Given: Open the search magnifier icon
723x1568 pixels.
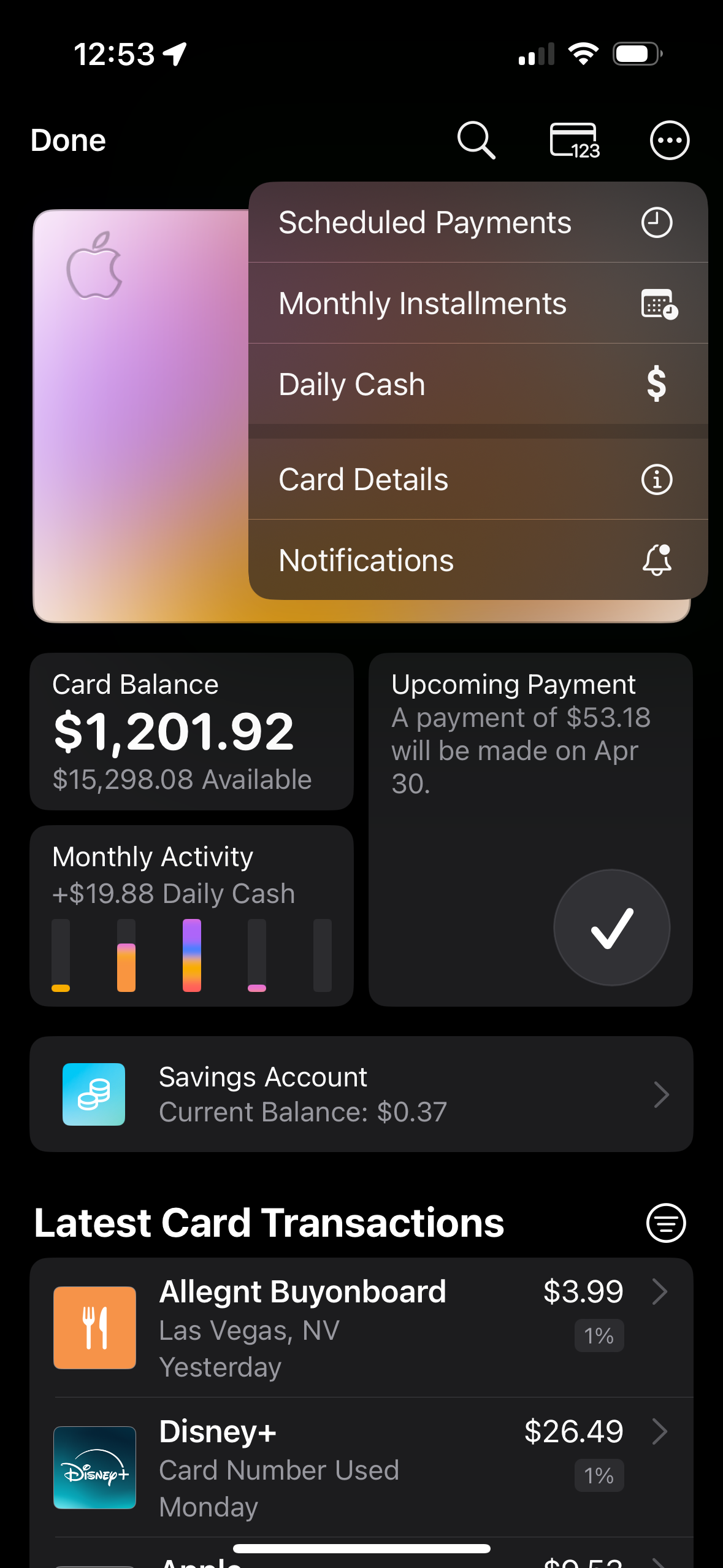Looking at the screenshot, I should click(476, 140).
